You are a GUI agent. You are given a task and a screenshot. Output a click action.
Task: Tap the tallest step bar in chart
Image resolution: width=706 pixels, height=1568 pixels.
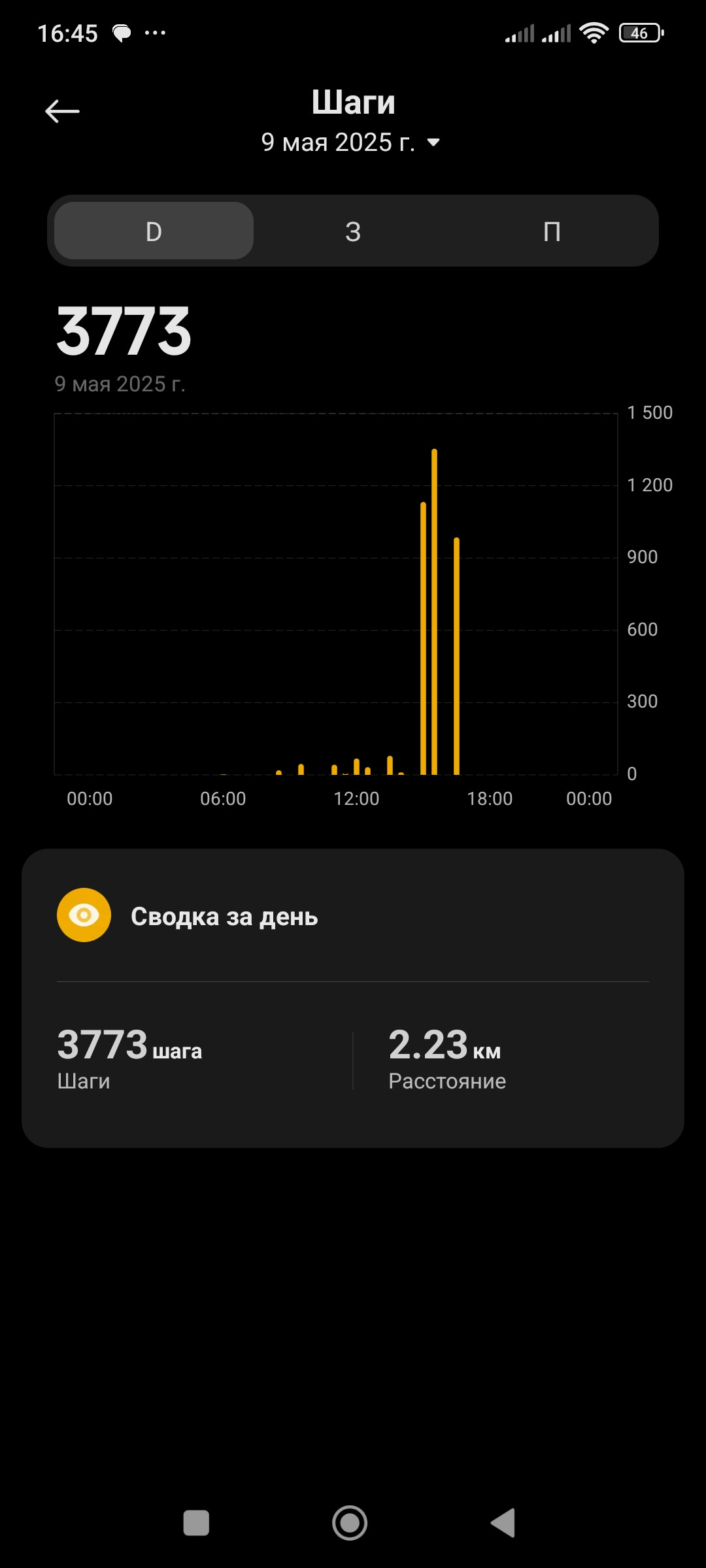(x=434, y=612)
